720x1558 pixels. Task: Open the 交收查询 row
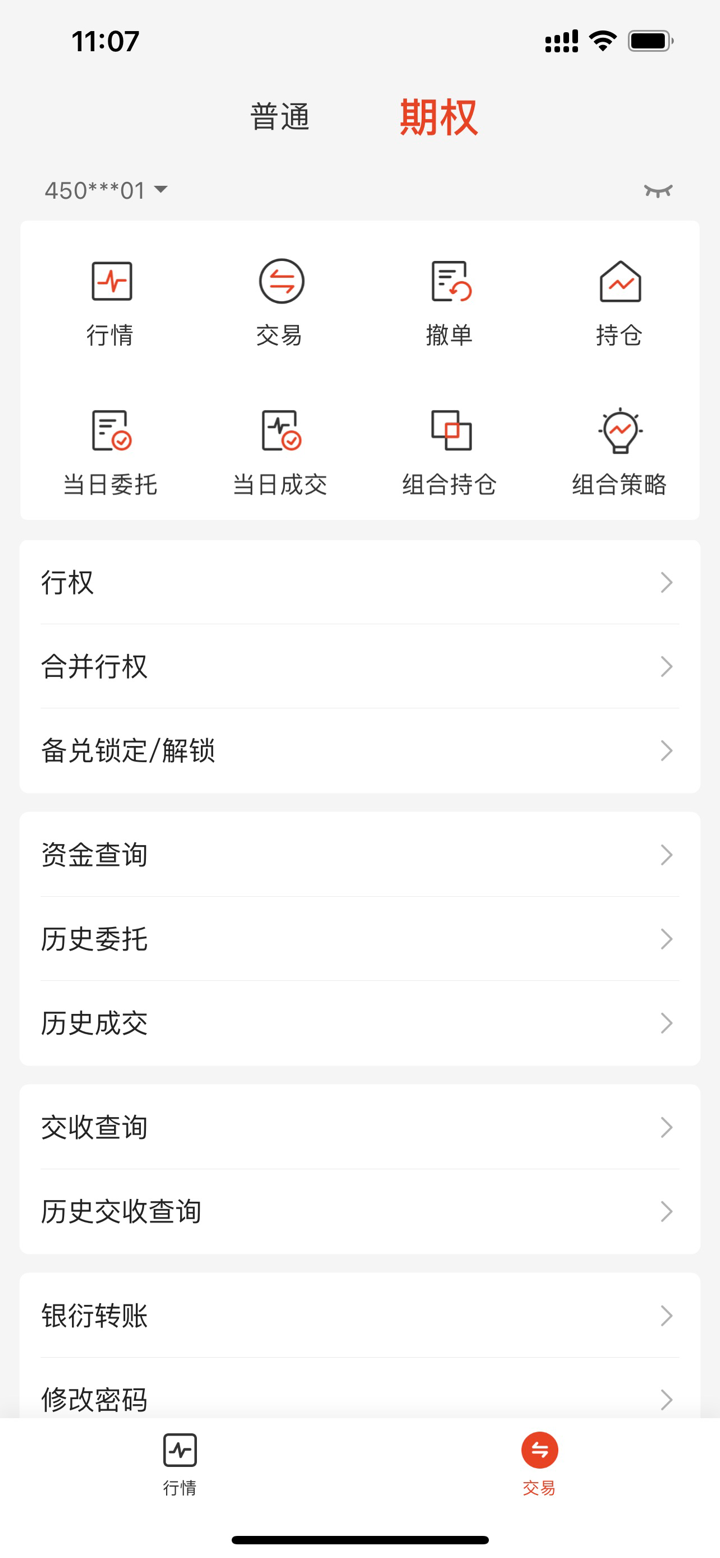(x=360, y=1128)
